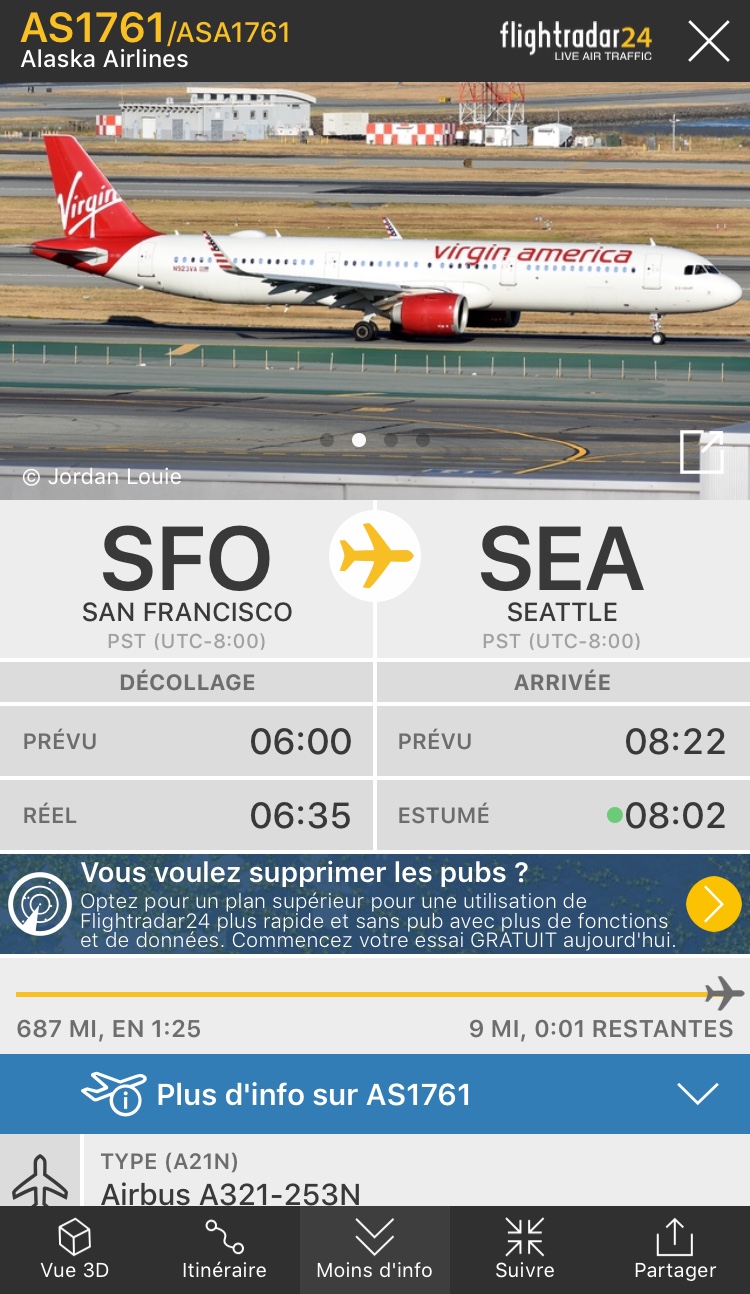The width and height of the screenshot is (750, 1294).
Task: Open the aircraft photo in full view
Action: click(701, 451)
